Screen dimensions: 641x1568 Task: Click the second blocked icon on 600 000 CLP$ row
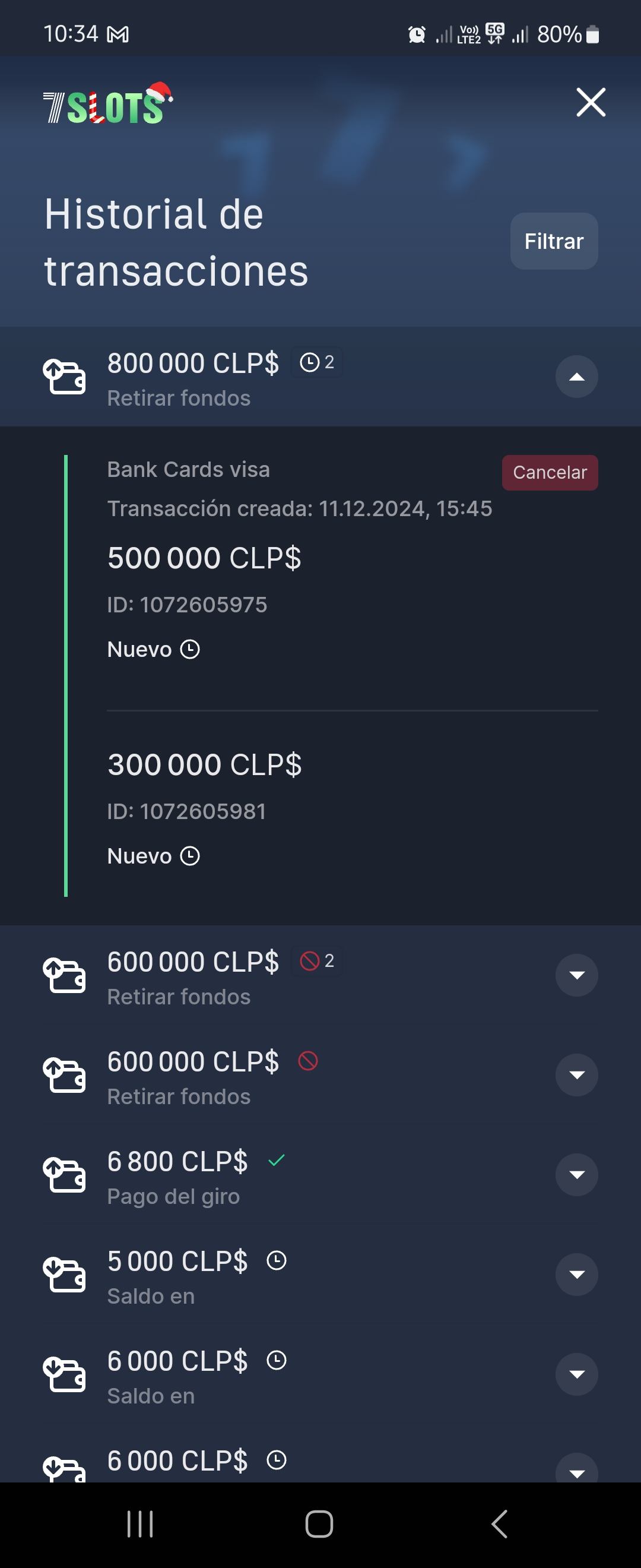(x=309, y=1061)
